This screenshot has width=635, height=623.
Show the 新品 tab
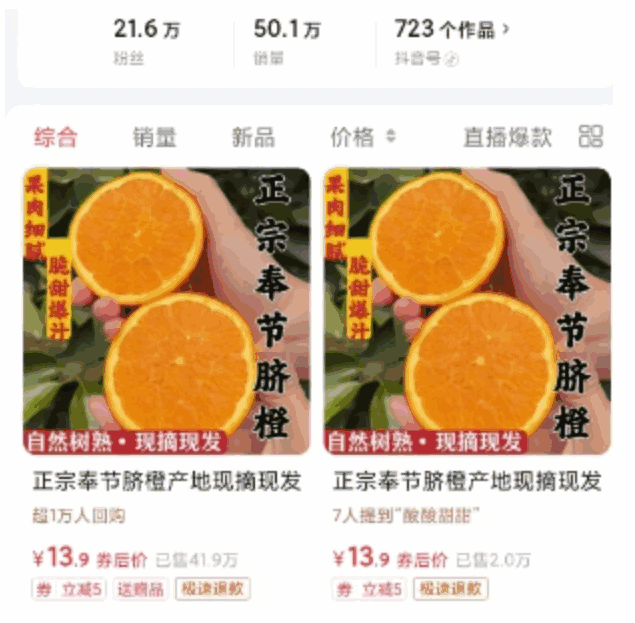(253, 137)
